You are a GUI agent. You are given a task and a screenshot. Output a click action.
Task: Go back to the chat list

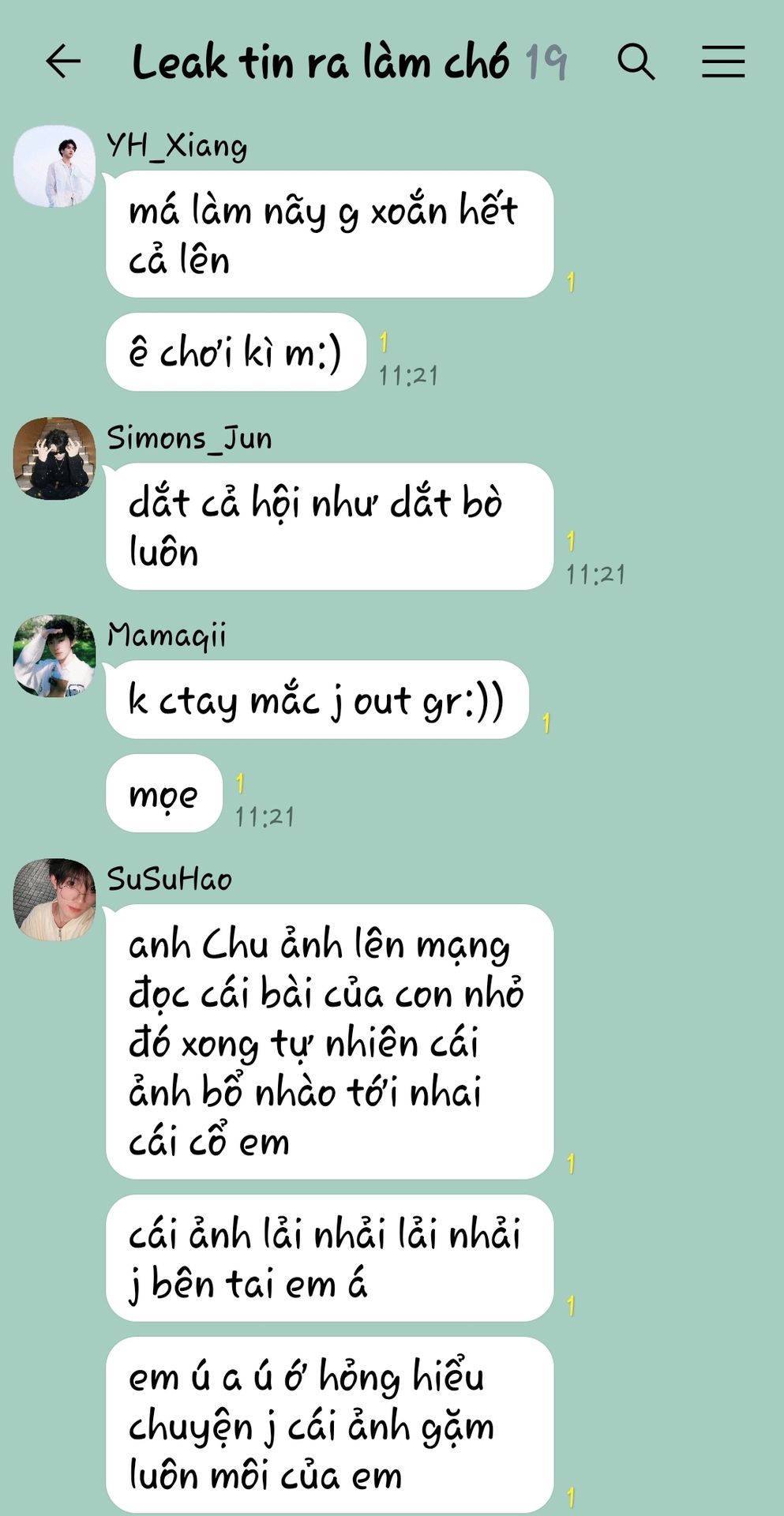(x=63, y=62)
